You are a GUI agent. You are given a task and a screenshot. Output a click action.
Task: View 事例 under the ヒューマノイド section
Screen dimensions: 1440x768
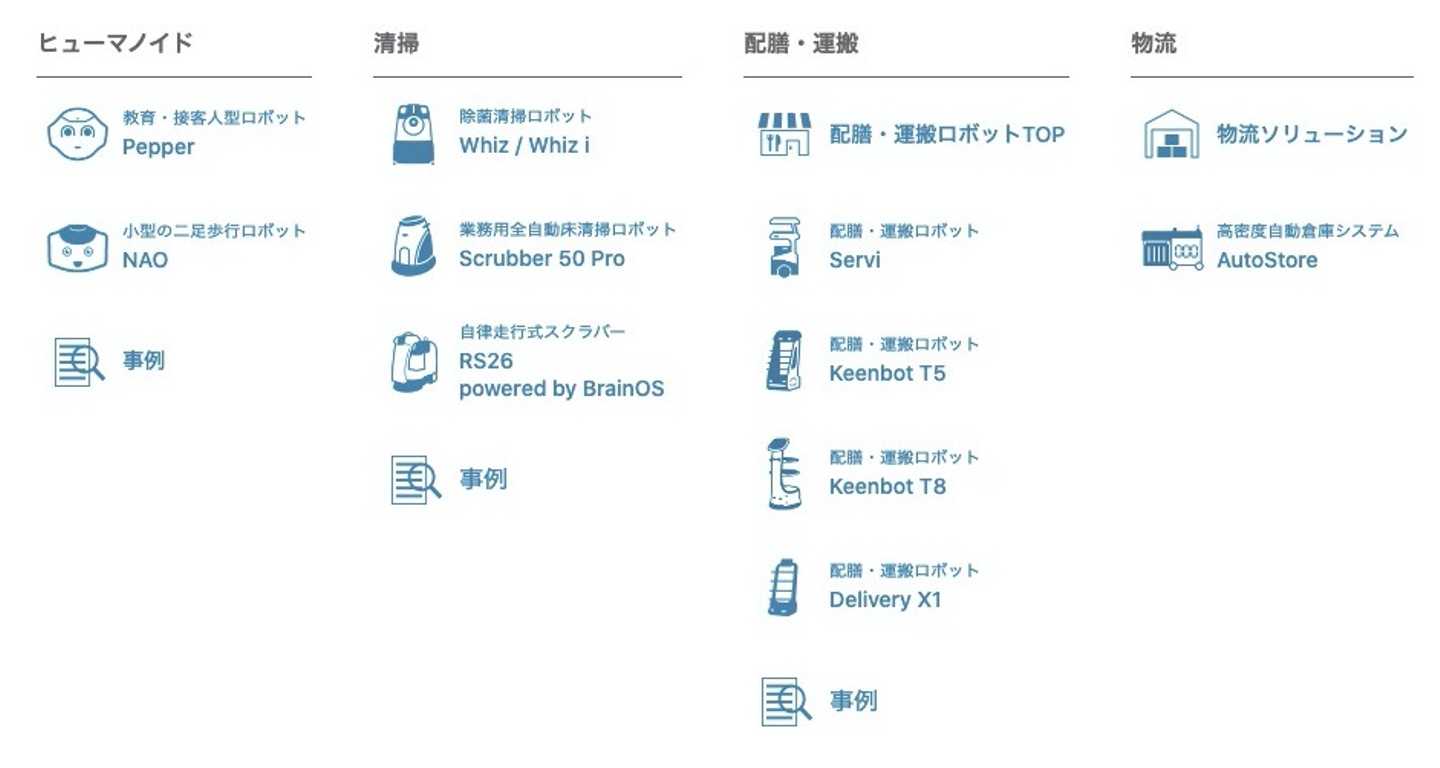[x=143, y=361]
